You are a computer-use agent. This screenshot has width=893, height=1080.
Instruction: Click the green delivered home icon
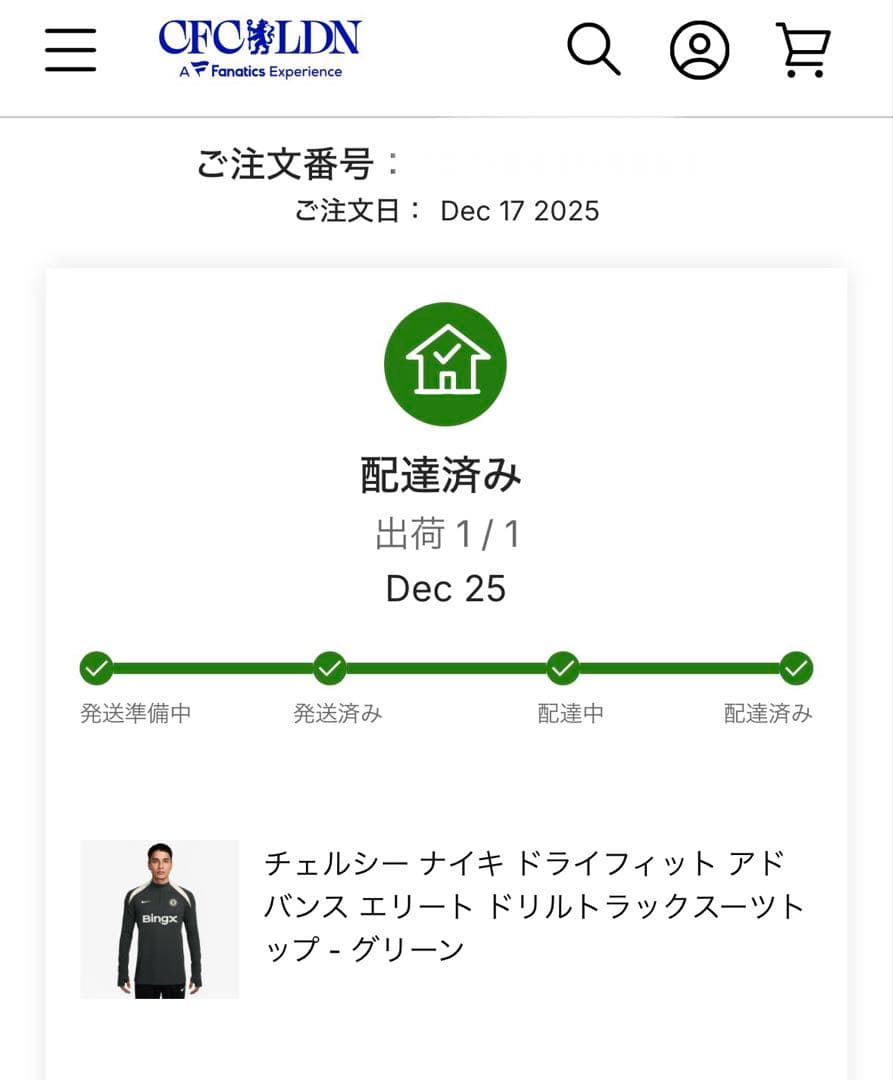[x=446, y=364]
